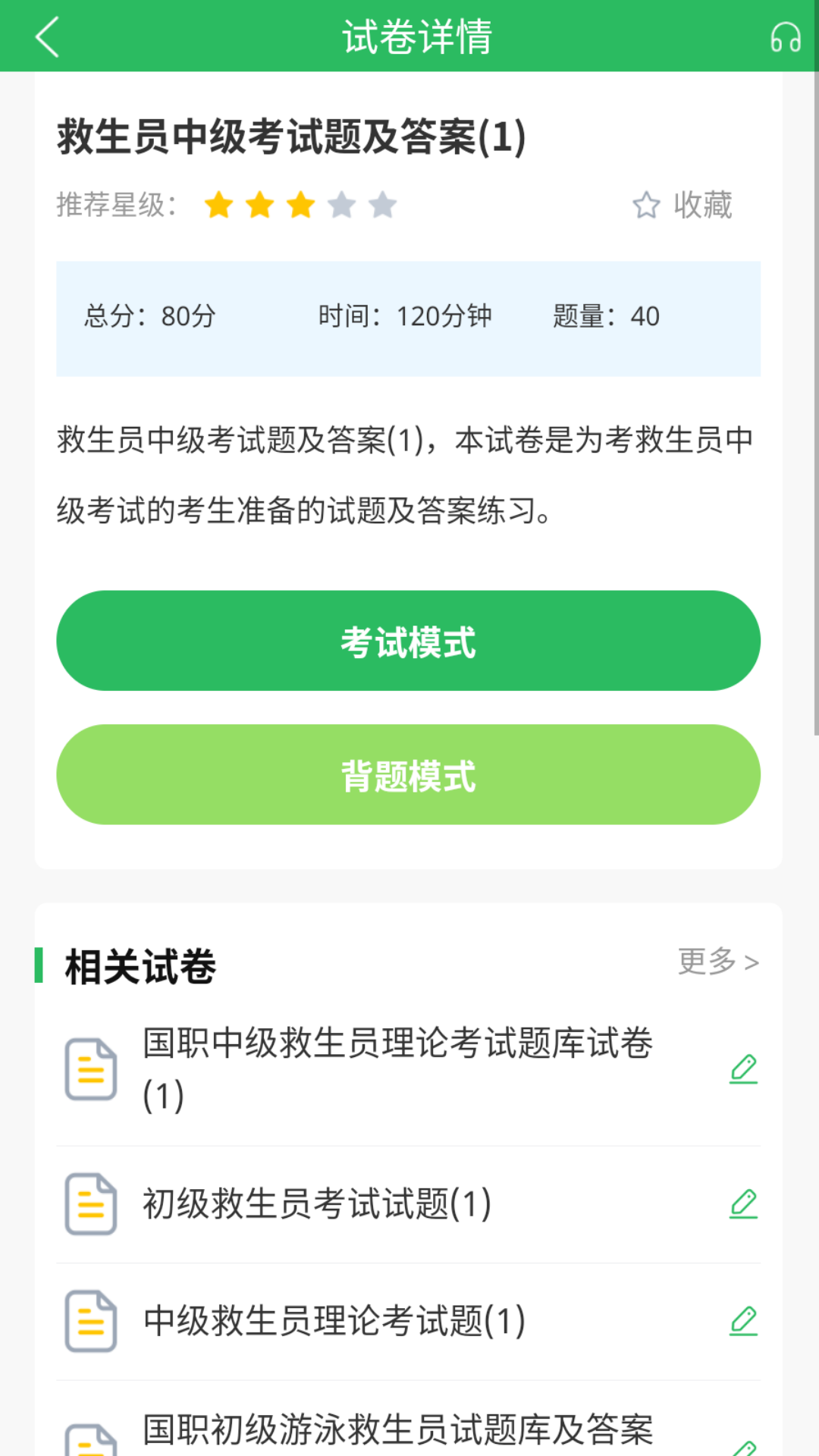The image size is (819, 1456).
Task: Click the chevron next to 更多
Action: (x=753, y=961)
